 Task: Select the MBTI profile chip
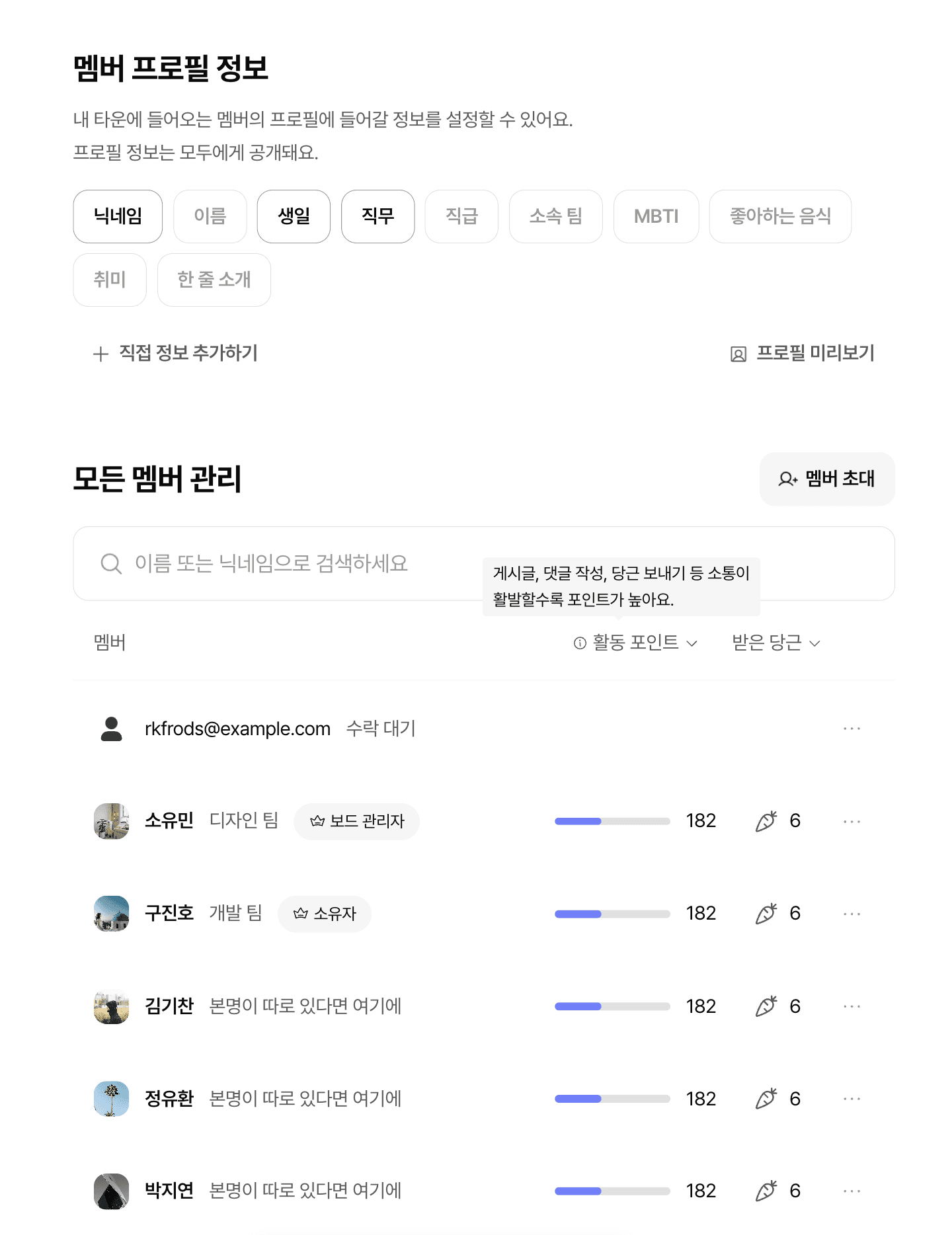(x=656, y=216)
